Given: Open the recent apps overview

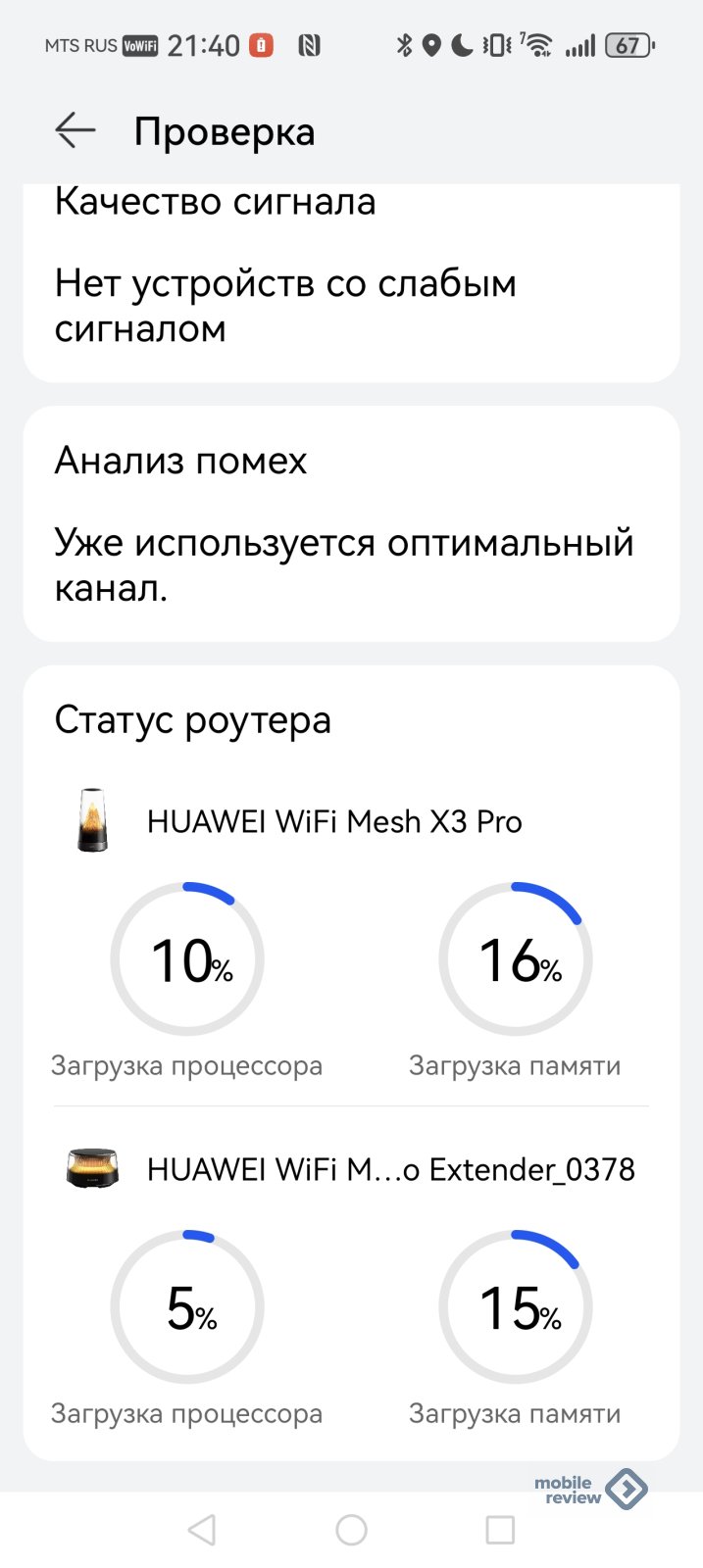Looking at the screenshot, I should click(x=500, y=1530).
